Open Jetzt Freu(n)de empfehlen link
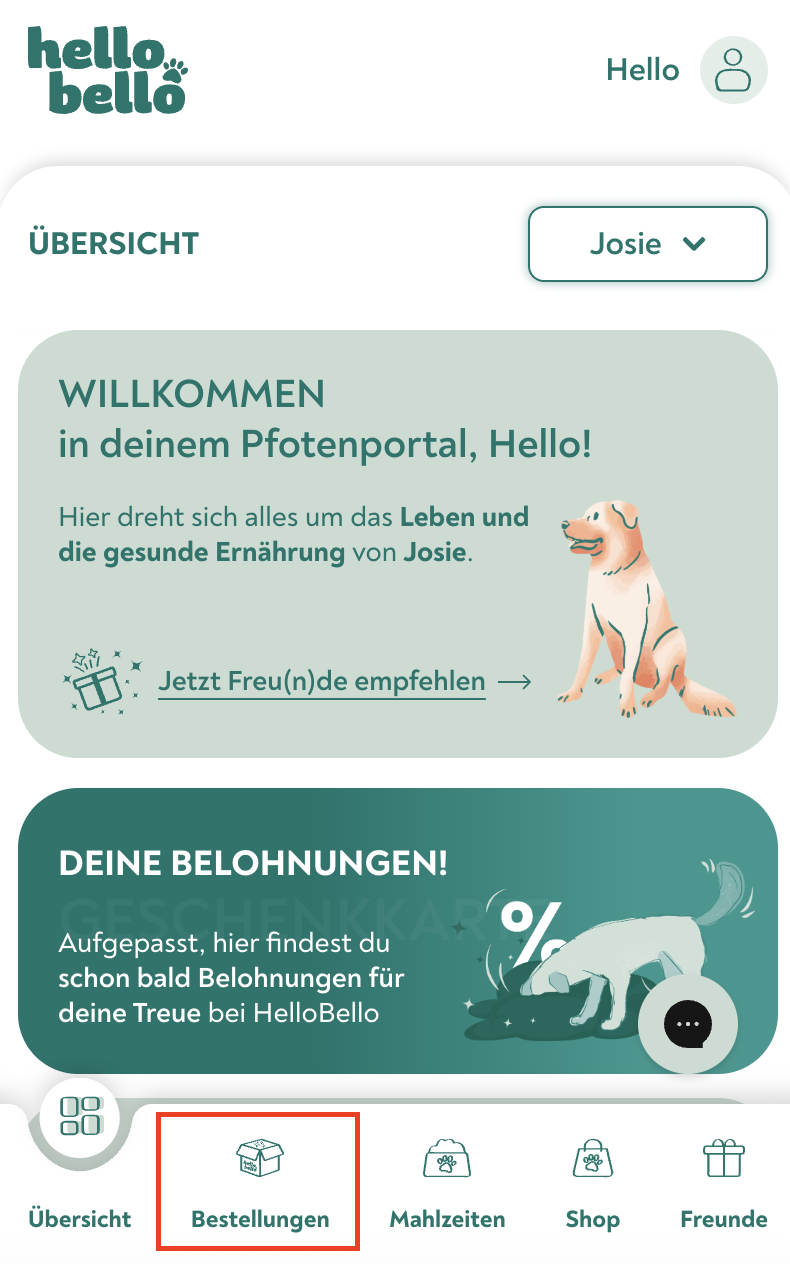Image resolution: width=790 pixels, height=1264 pixels. [x=322, y=683]
